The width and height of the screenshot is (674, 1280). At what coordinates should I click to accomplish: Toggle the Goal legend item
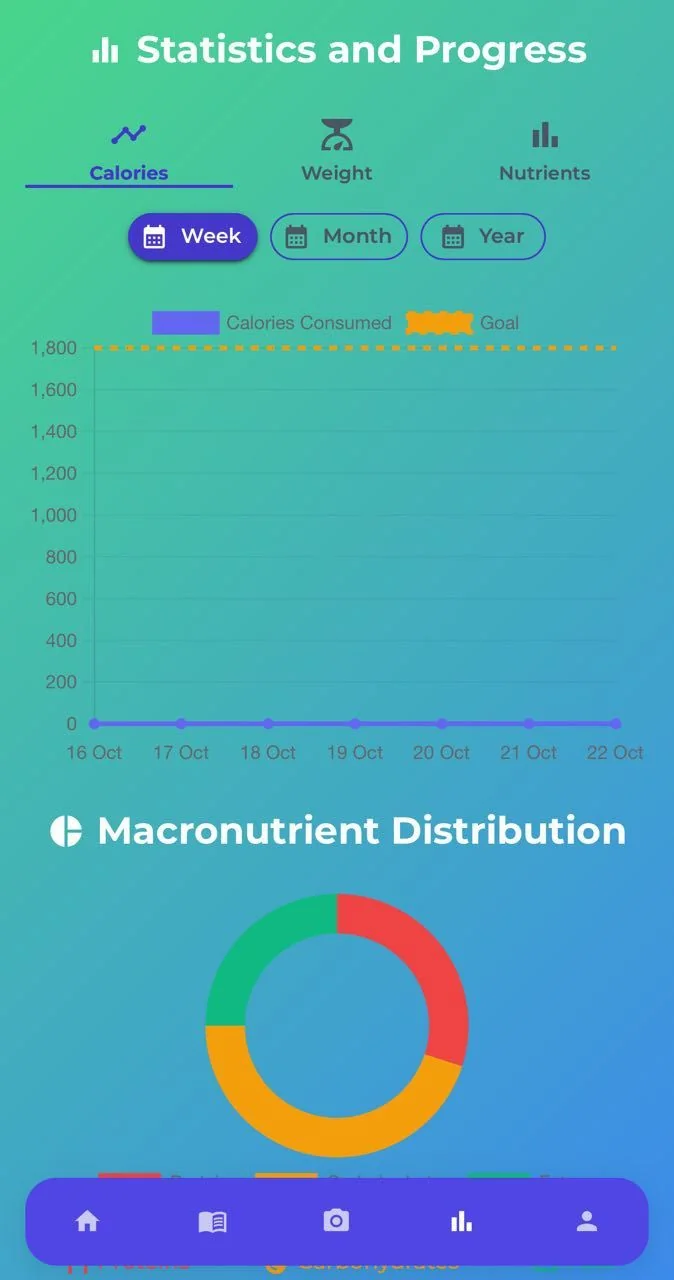click(462, 323)
